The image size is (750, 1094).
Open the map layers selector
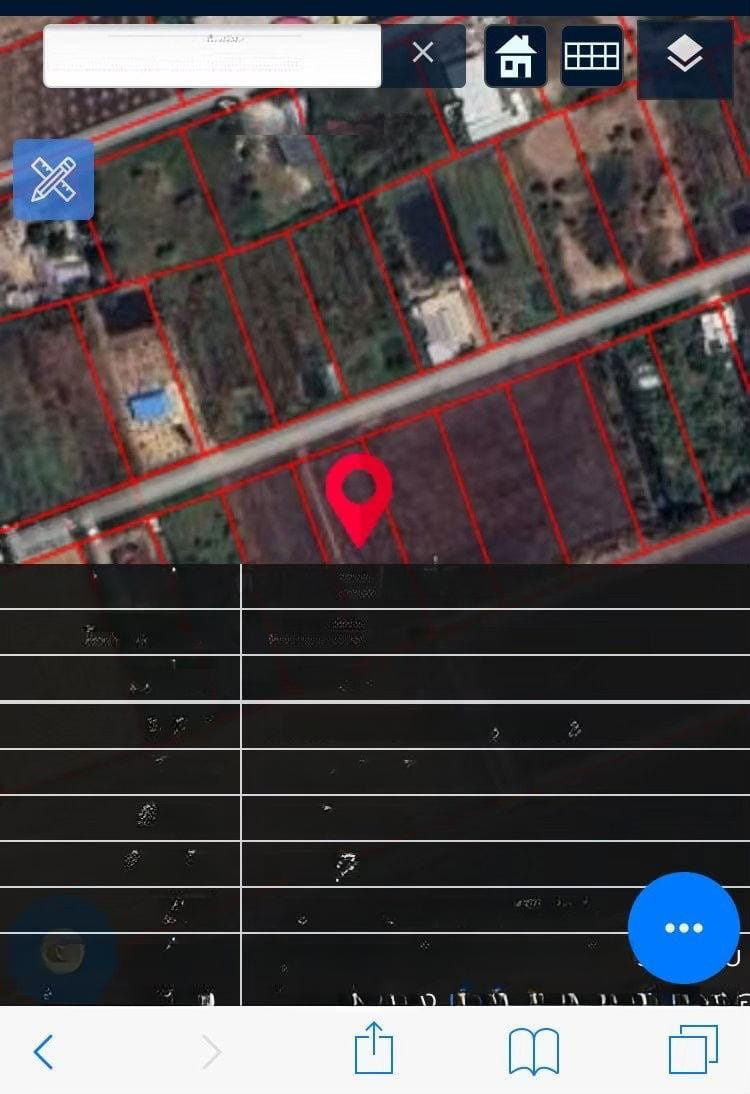(x=684, y=57)
